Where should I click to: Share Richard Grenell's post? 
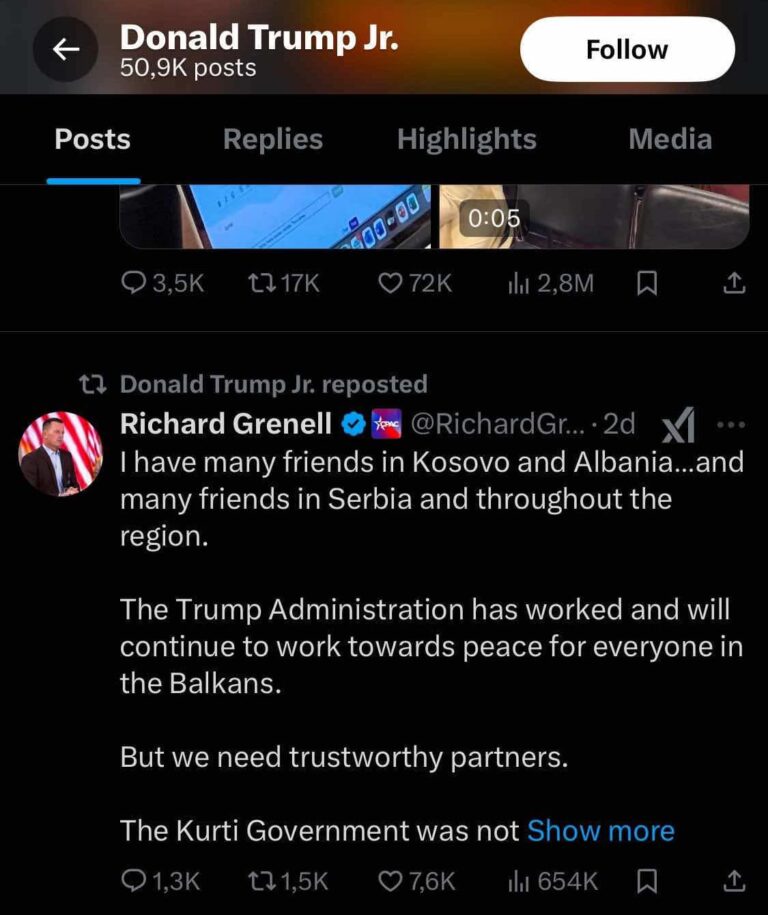[733, 881]
